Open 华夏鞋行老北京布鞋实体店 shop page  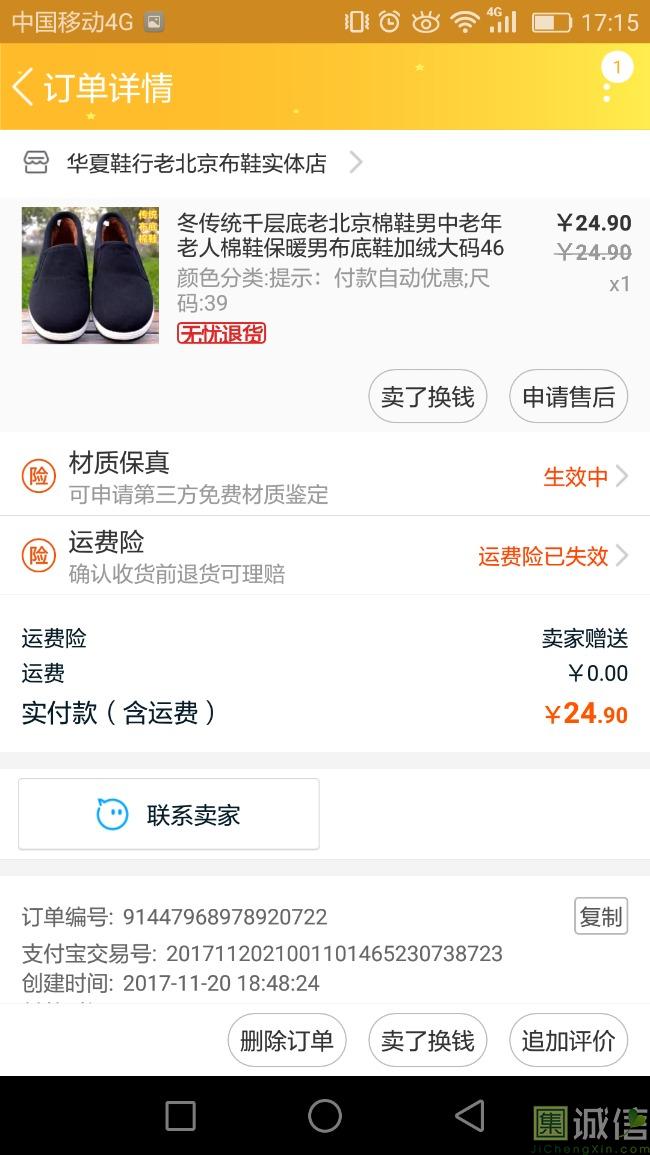[195, 163]
